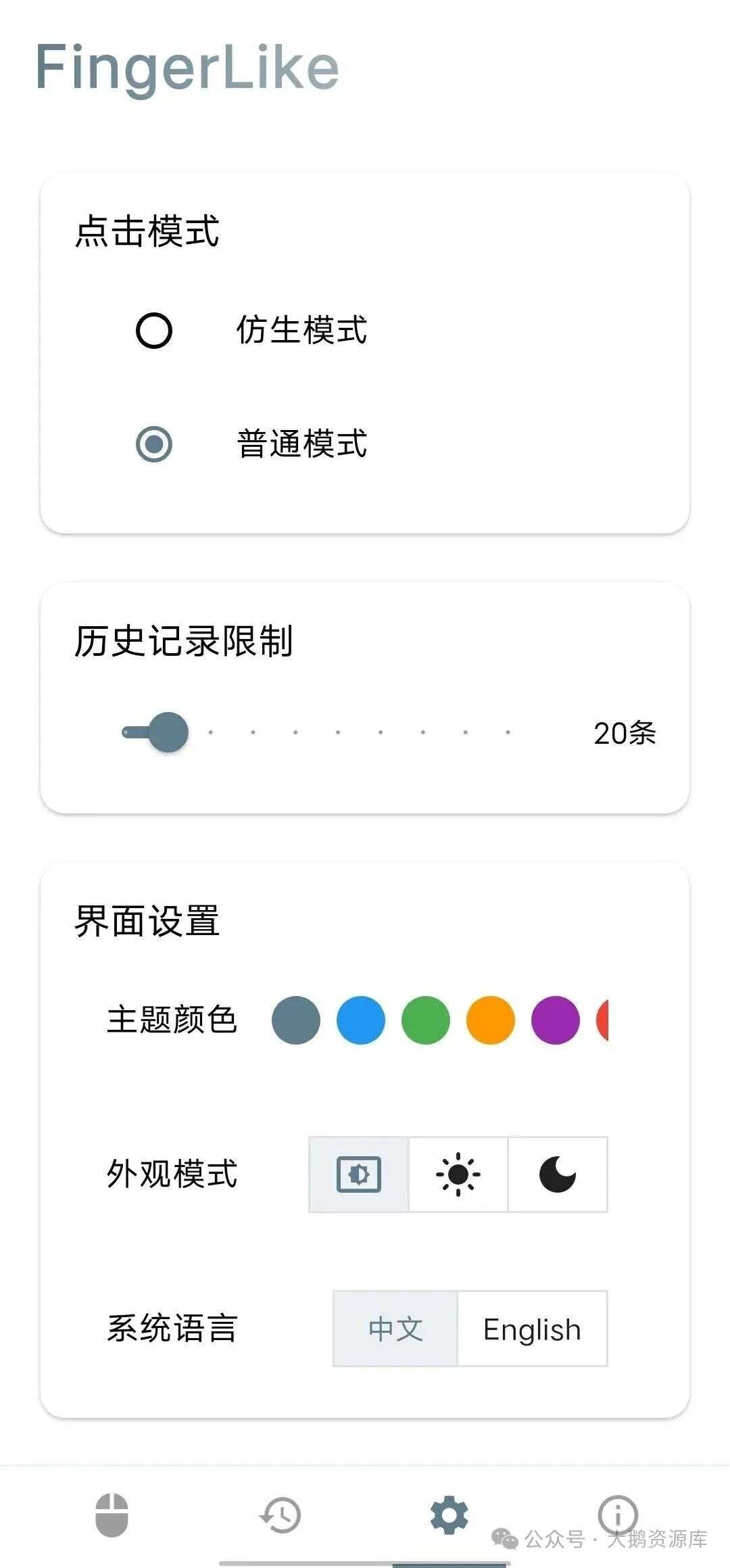
Task: Switch appearance to light mode sun
Action: pyautogui.click(x=458, y=1174)
